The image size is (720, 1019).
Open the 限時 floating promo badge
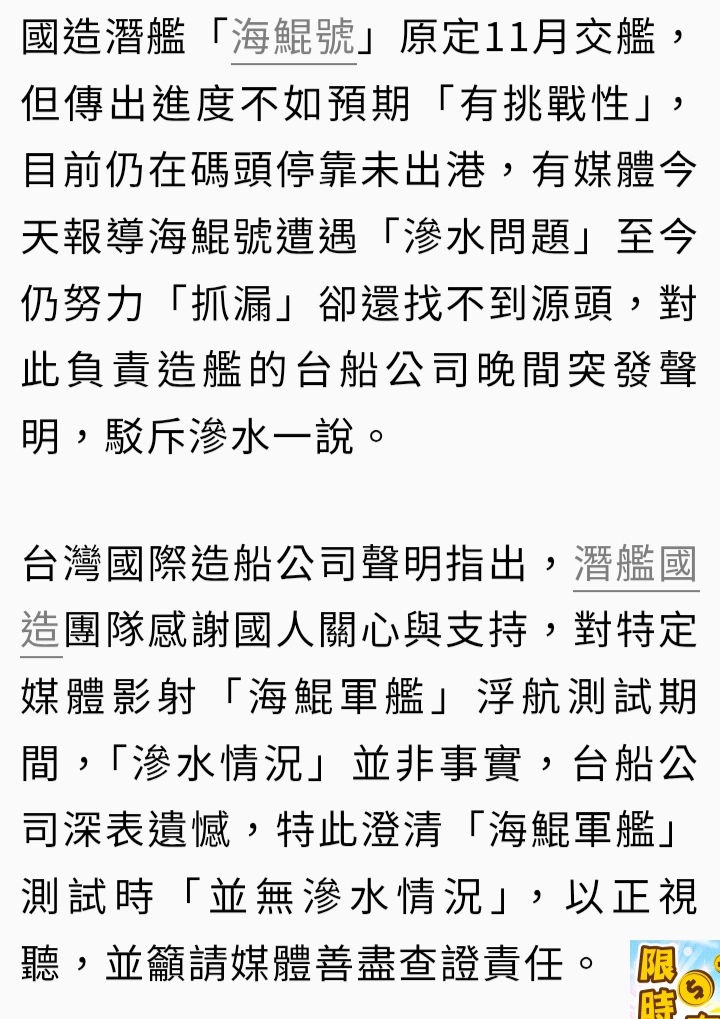pos(675,980)
